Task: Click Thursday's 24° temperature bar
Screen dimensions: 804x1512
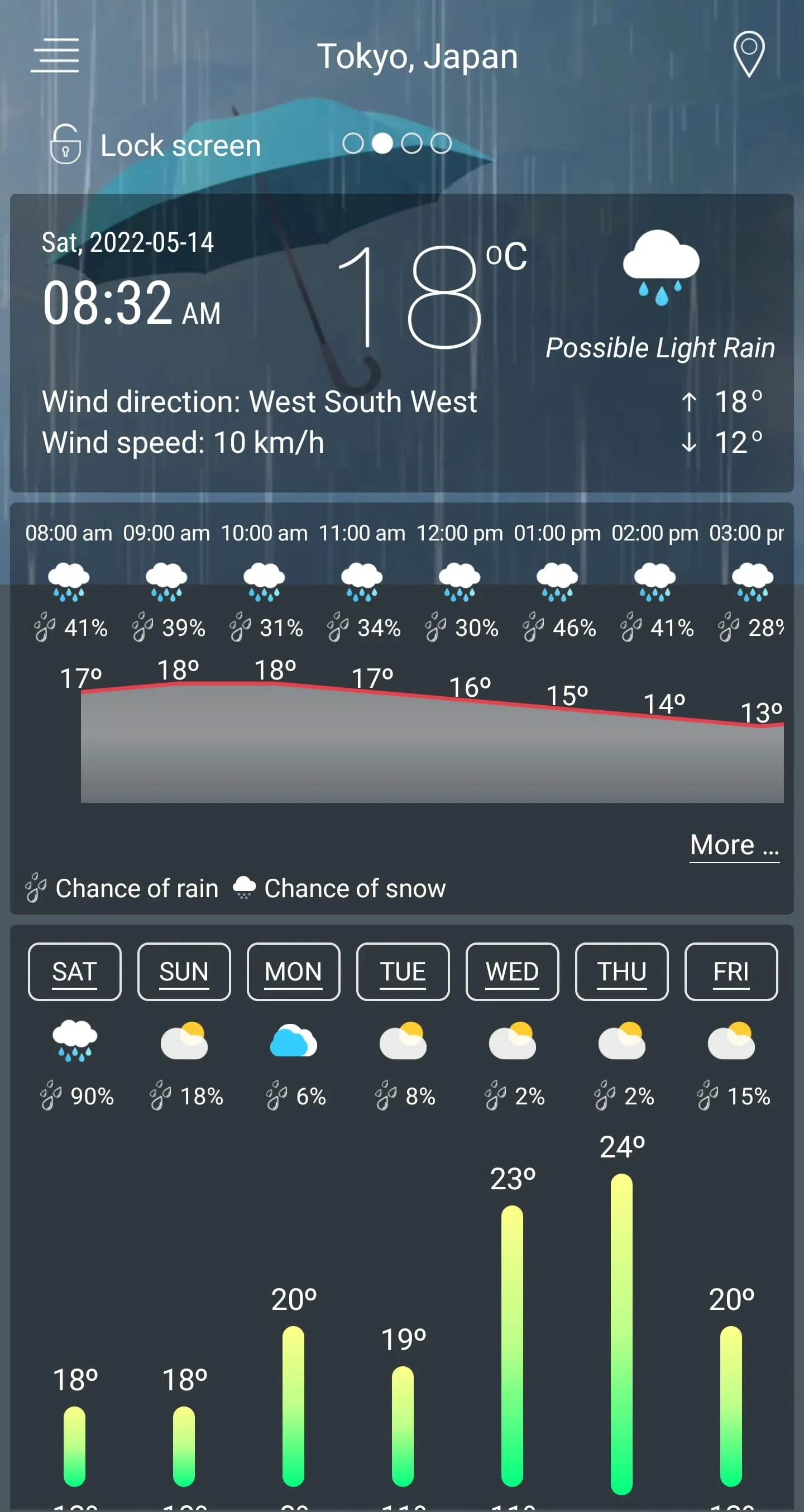Action: tap(622, 1320)
